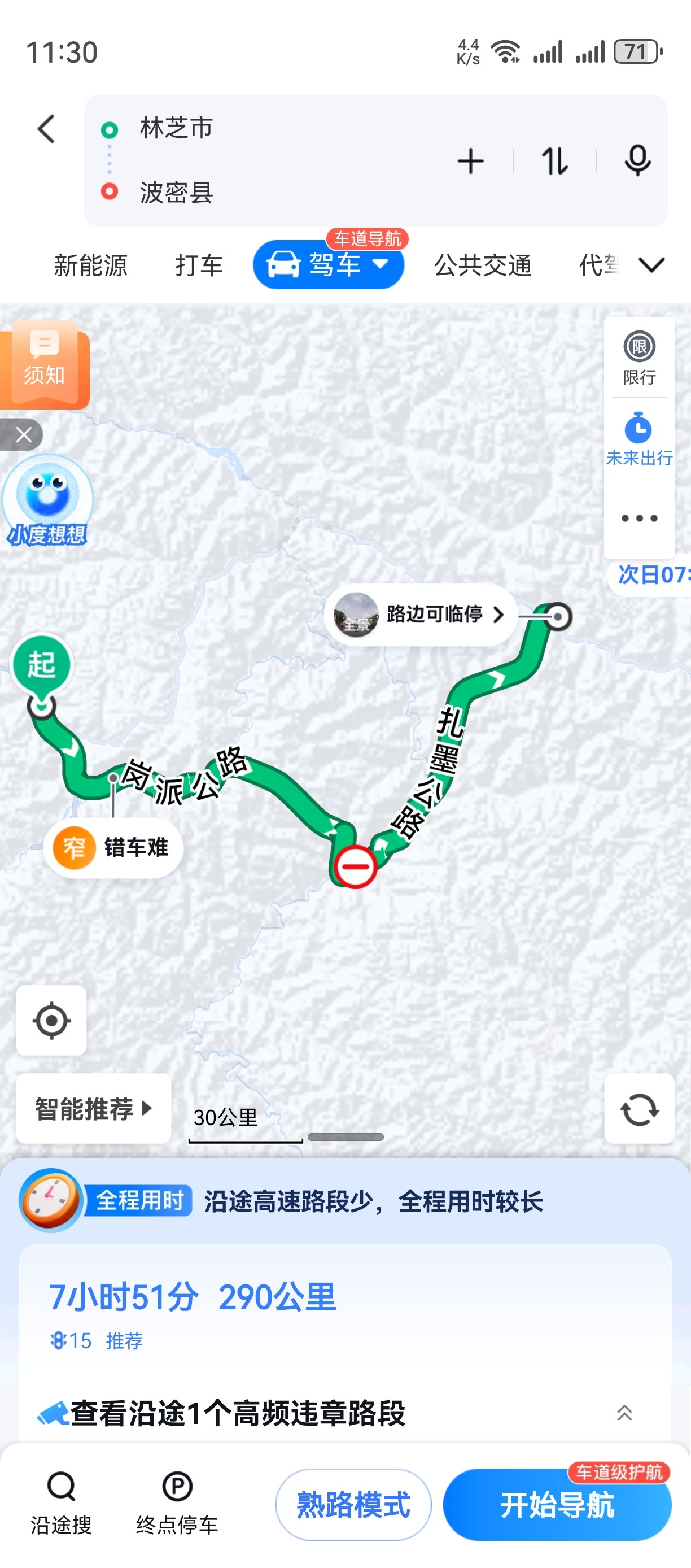Enable 熟路模式
This screenshot has width=691, height=1568.
[353, 1505]
